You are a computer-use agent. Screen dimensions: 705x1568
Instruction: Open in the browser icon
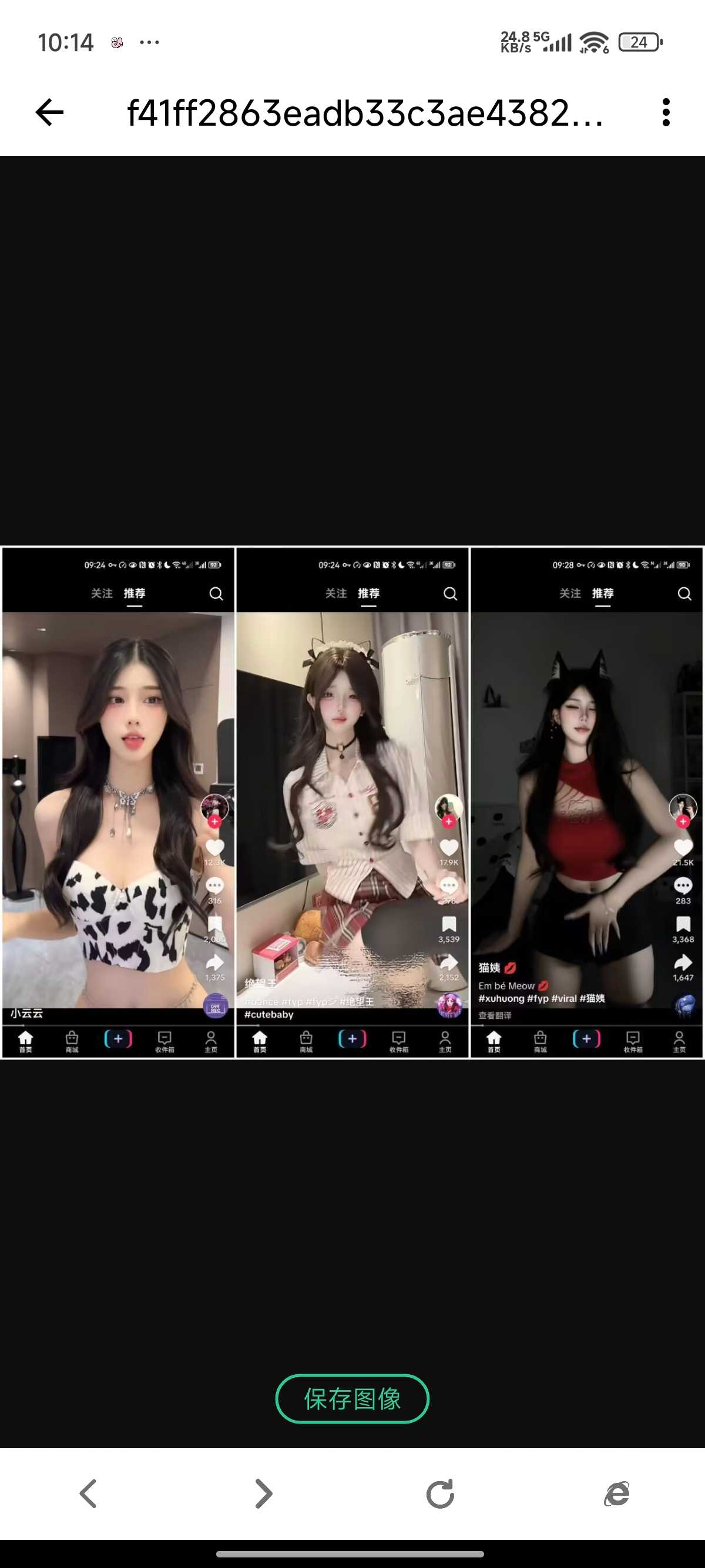(x=616, y=1494)
